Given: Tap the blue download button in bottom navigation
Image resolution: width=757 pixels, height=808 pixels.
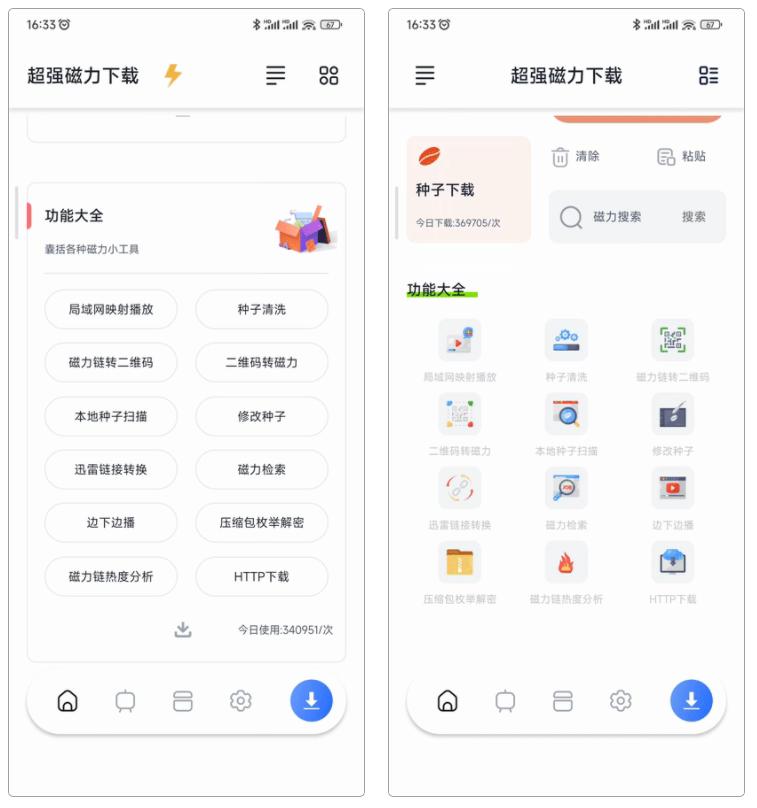Looking at the screenshot, I should [691, 700].
